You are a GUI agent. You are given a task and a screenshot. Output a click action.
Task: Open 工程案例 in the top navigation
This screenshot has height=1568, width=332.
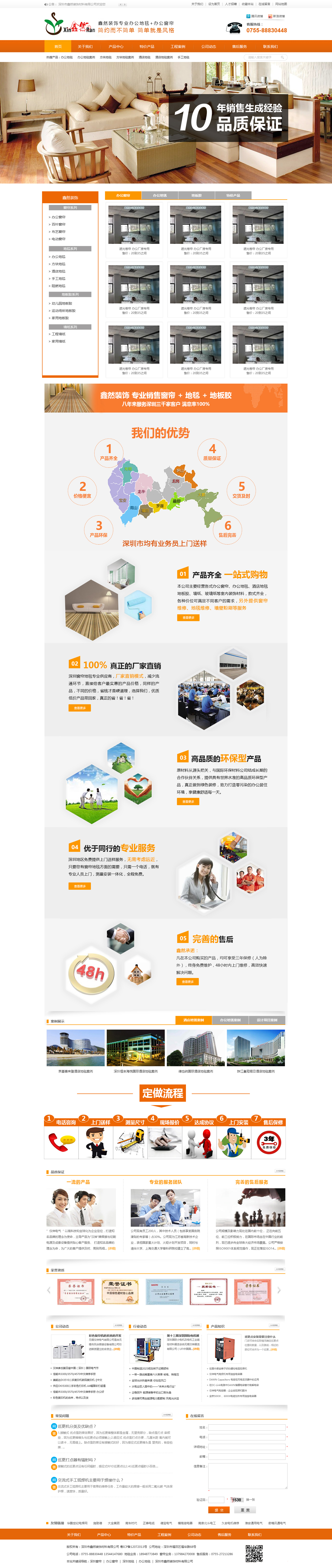178,46
